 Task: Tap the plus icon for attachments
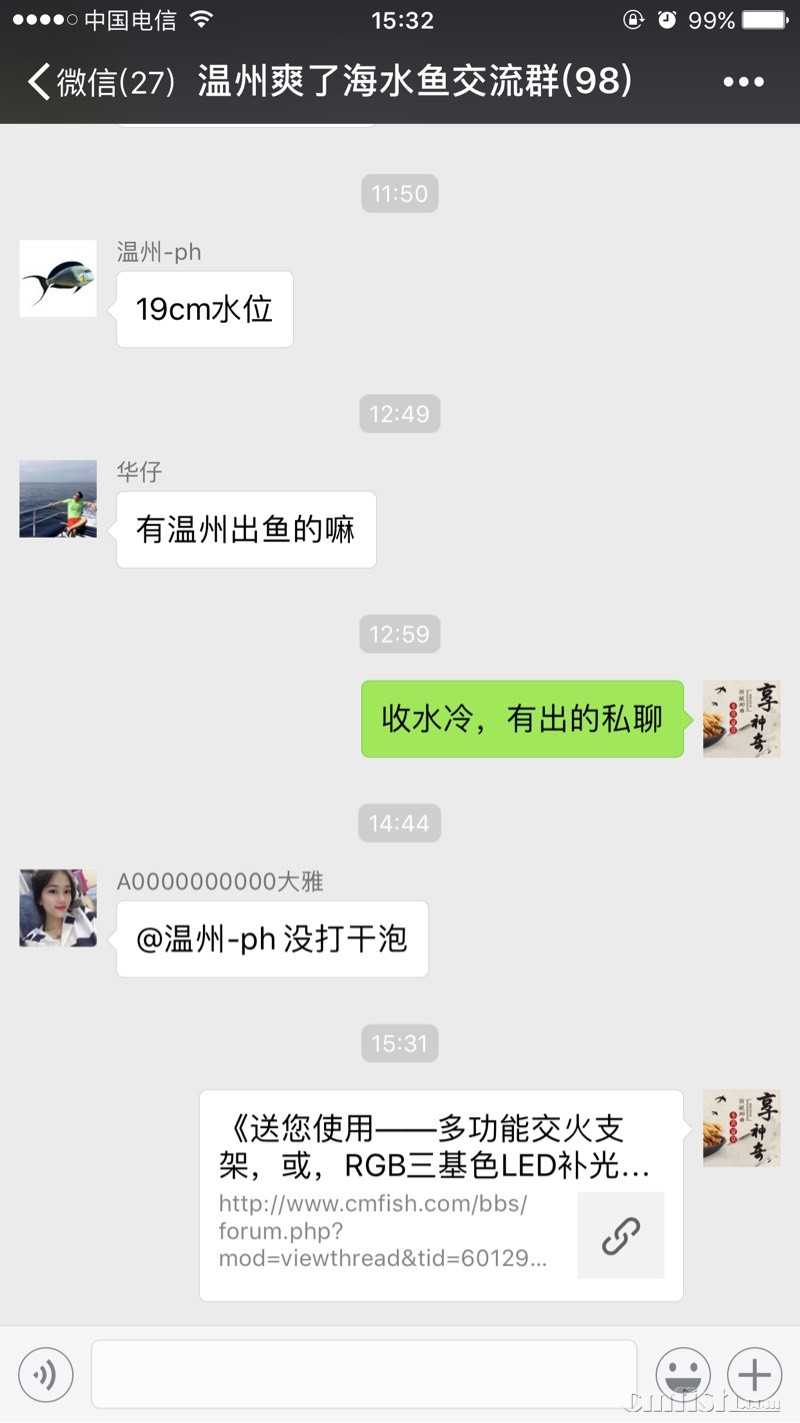[754, 1374]
